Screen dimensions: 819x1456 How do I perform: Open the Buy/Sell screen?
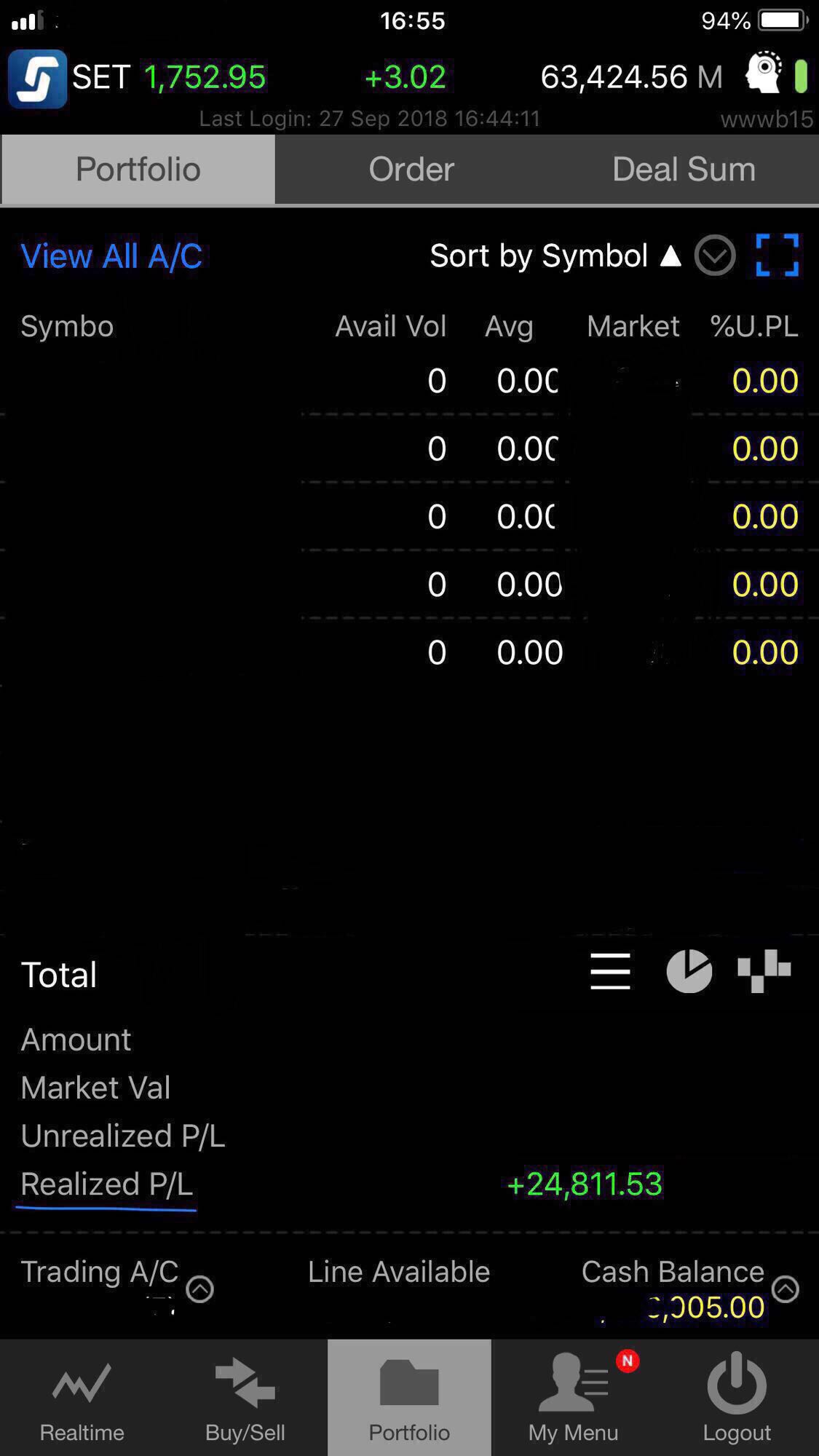coord(245,1398)
